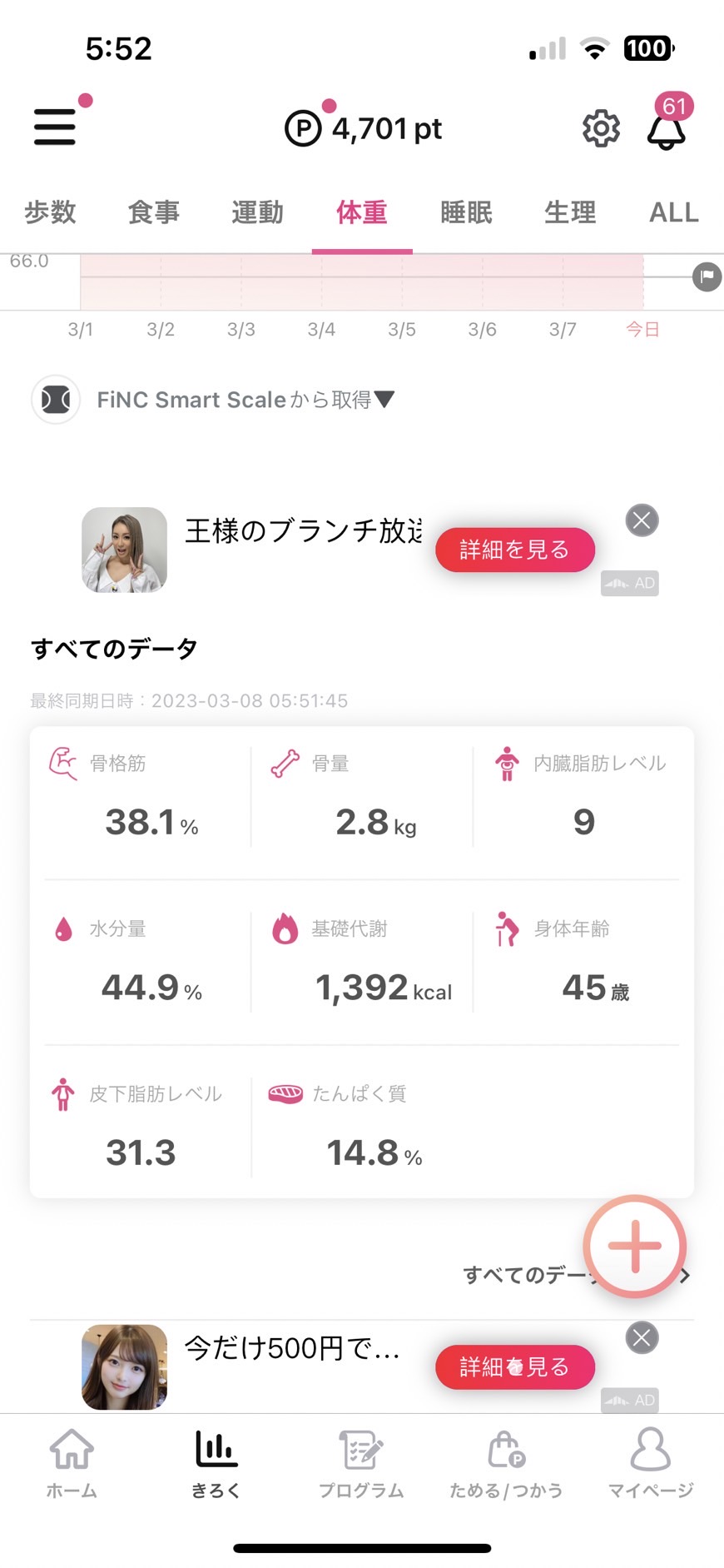Go to the ホーム tab

coord(72,1463)
